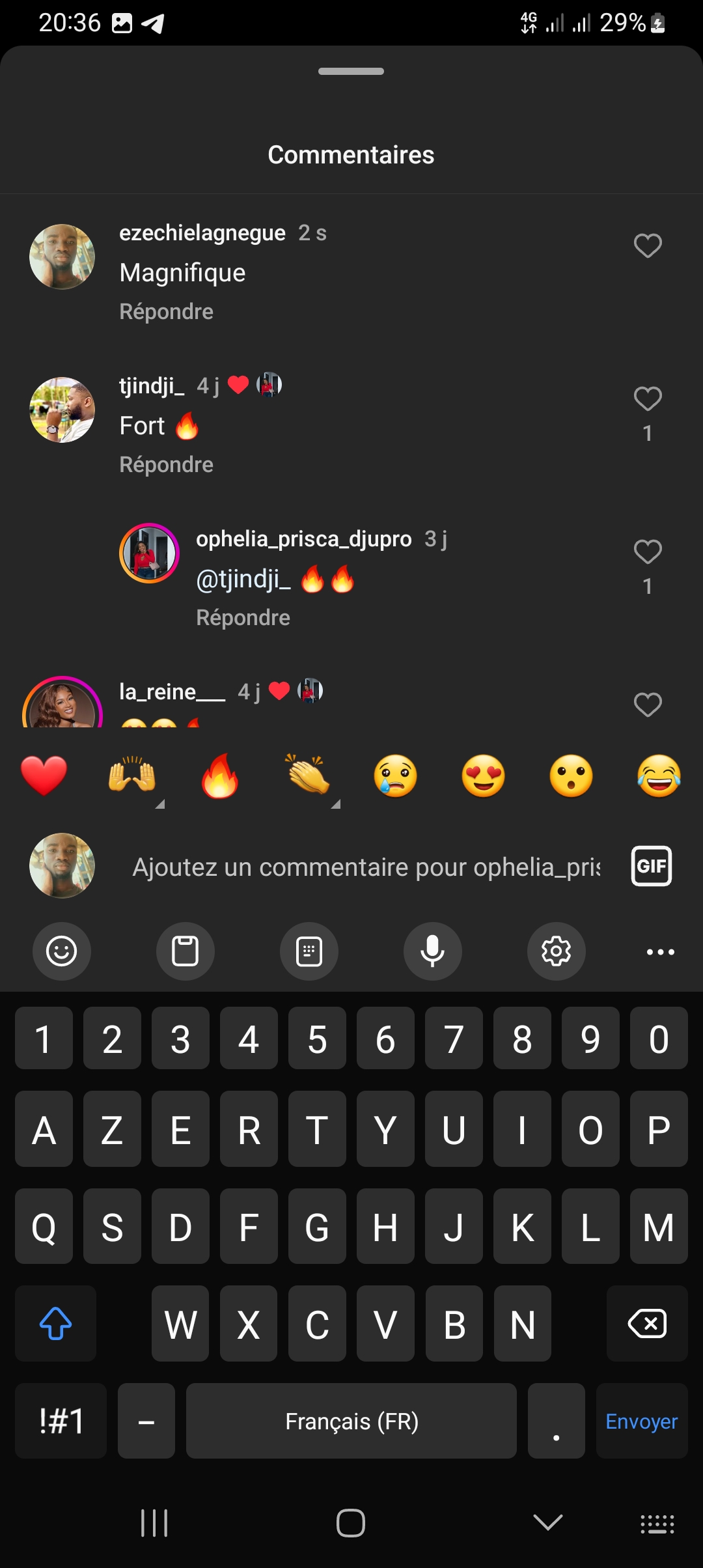Add the clapping hands quick emoji
703x1568 pixels.
pos(308,776)
